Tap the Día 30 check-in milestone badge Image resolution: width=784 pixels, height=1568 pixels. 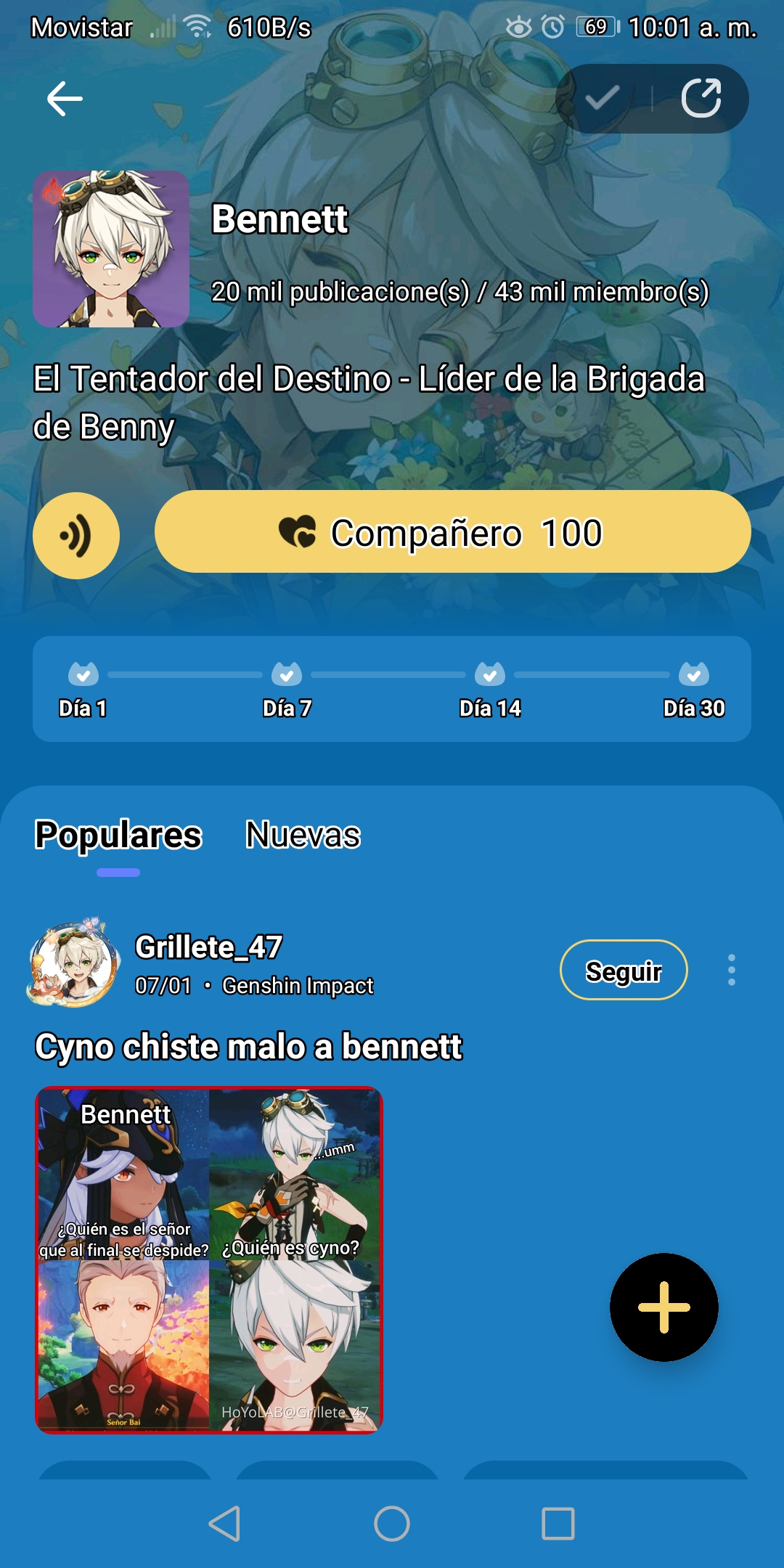pyautogui.click(x=695, y=675)
